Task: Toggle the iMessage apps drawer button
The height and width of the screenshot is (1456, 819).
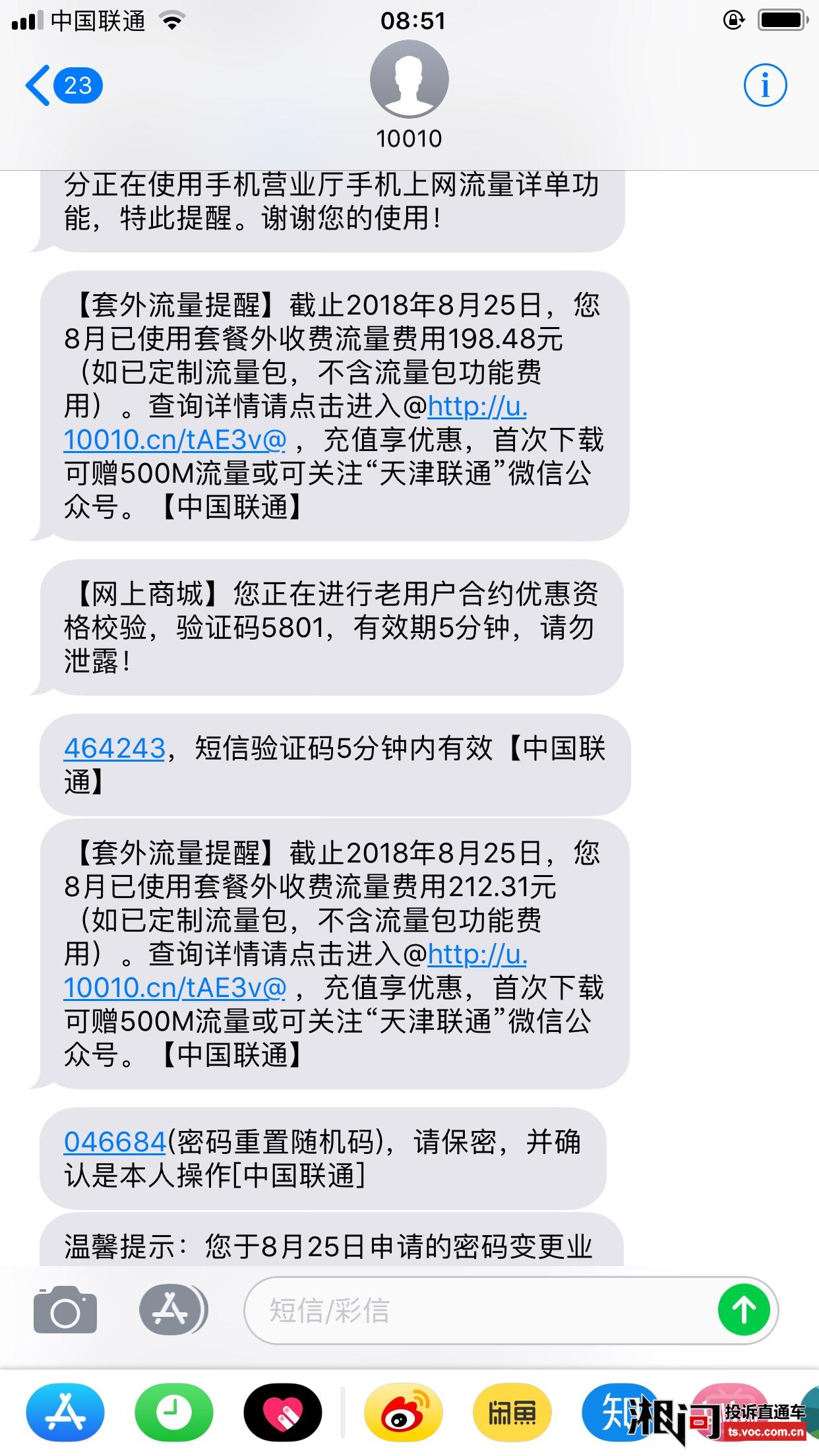Action: pos(173,1310)
